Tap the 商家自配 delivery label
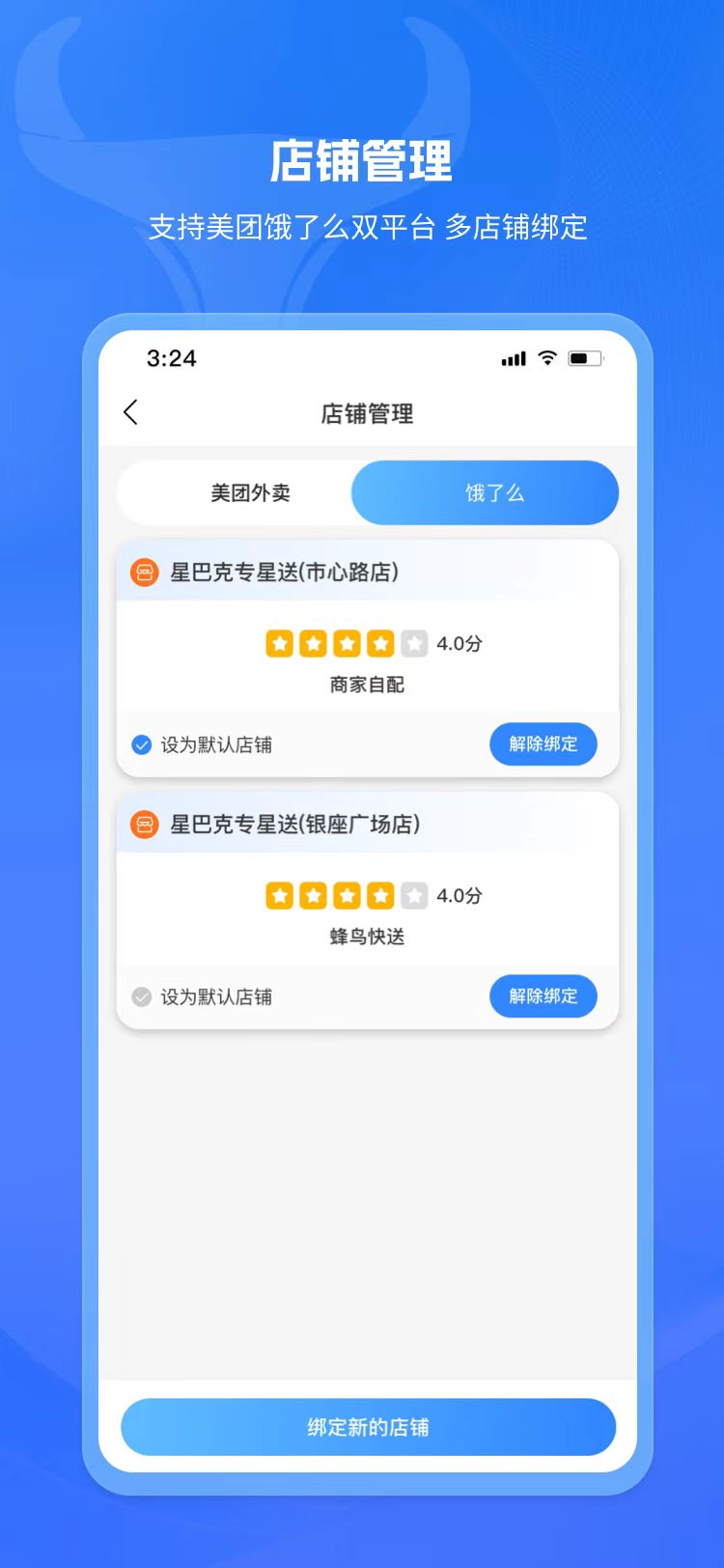The width and height of the screenshot is (724, 1568). [x=368, y=685]
